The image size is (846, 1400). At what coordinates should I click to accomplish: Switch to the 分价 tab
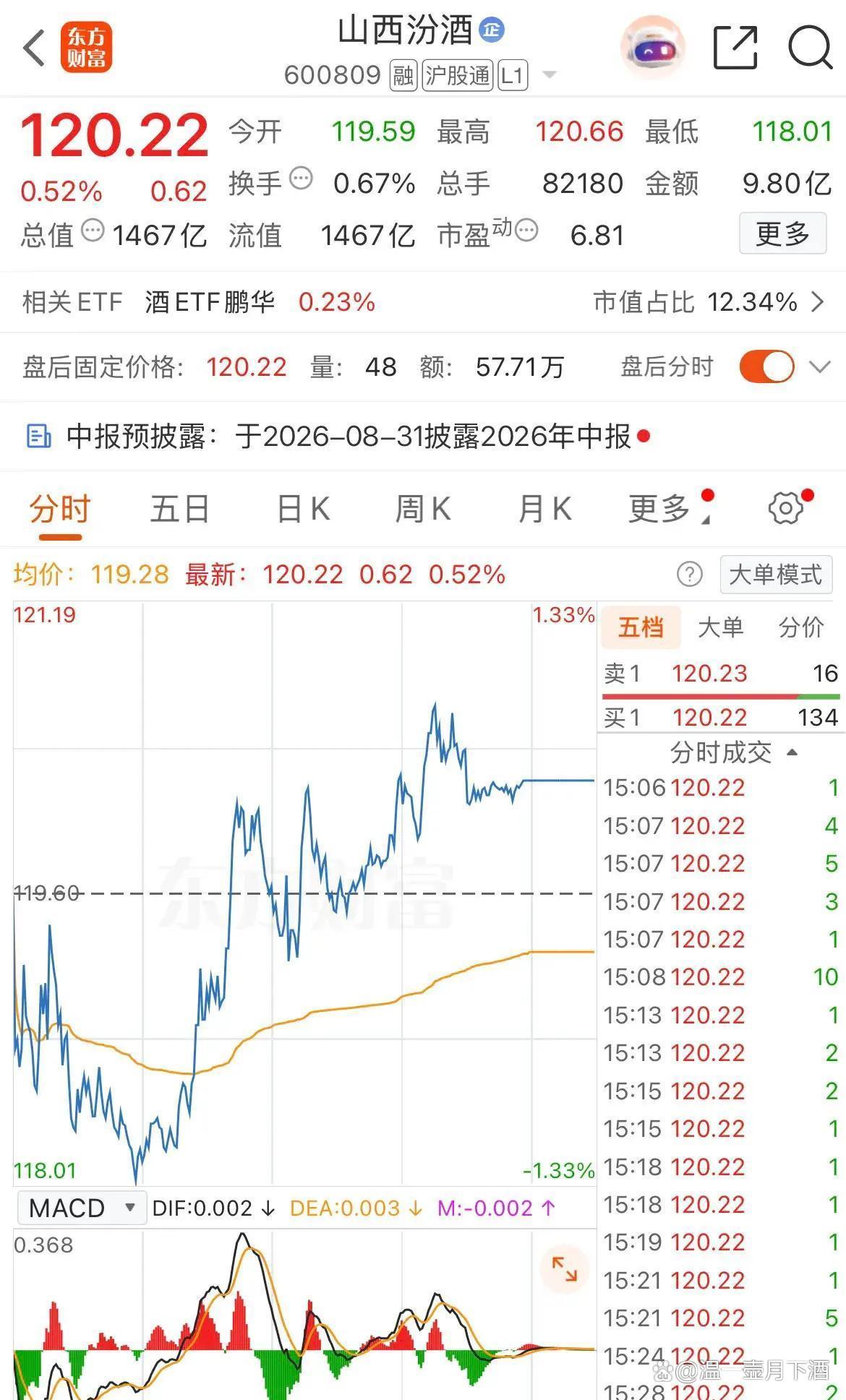(x=800, y=627)
